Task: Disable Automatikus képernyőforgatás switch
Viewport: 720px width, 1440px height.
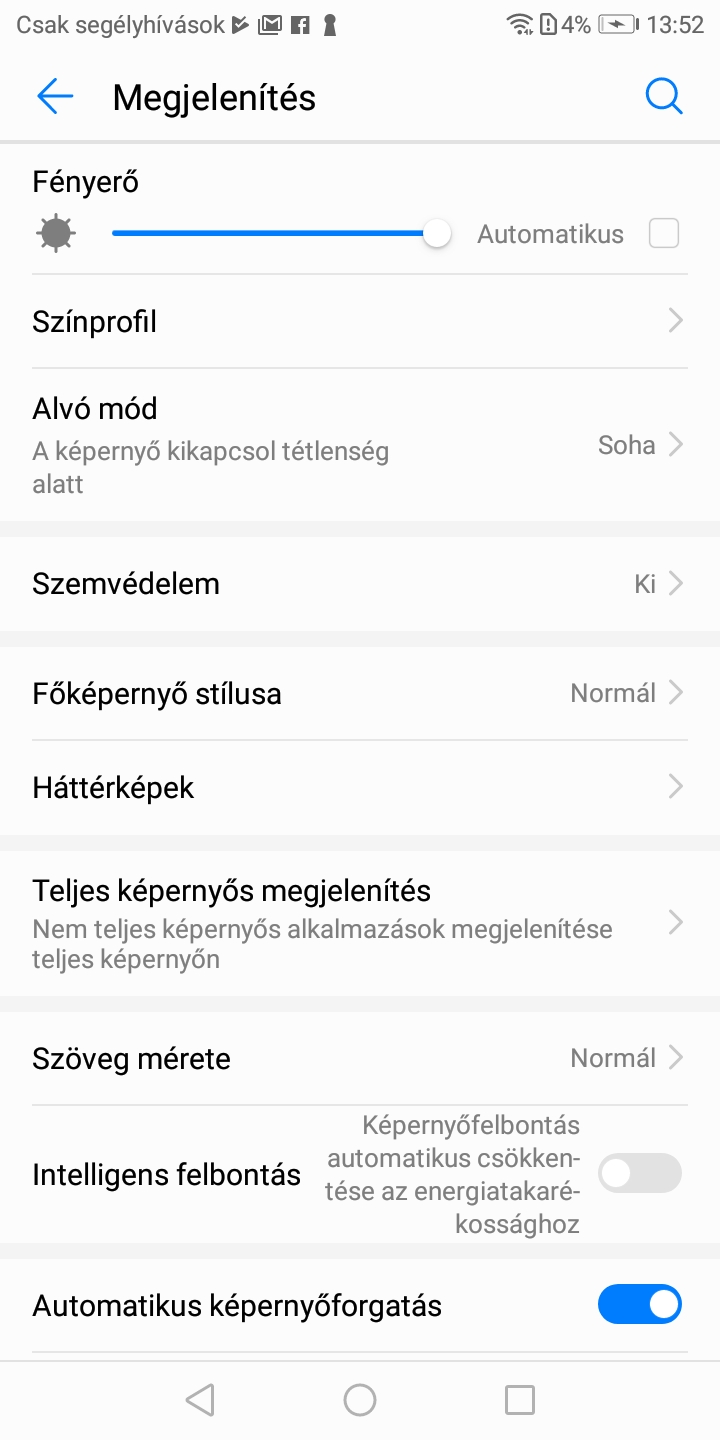Action: tap(639, 1305)
